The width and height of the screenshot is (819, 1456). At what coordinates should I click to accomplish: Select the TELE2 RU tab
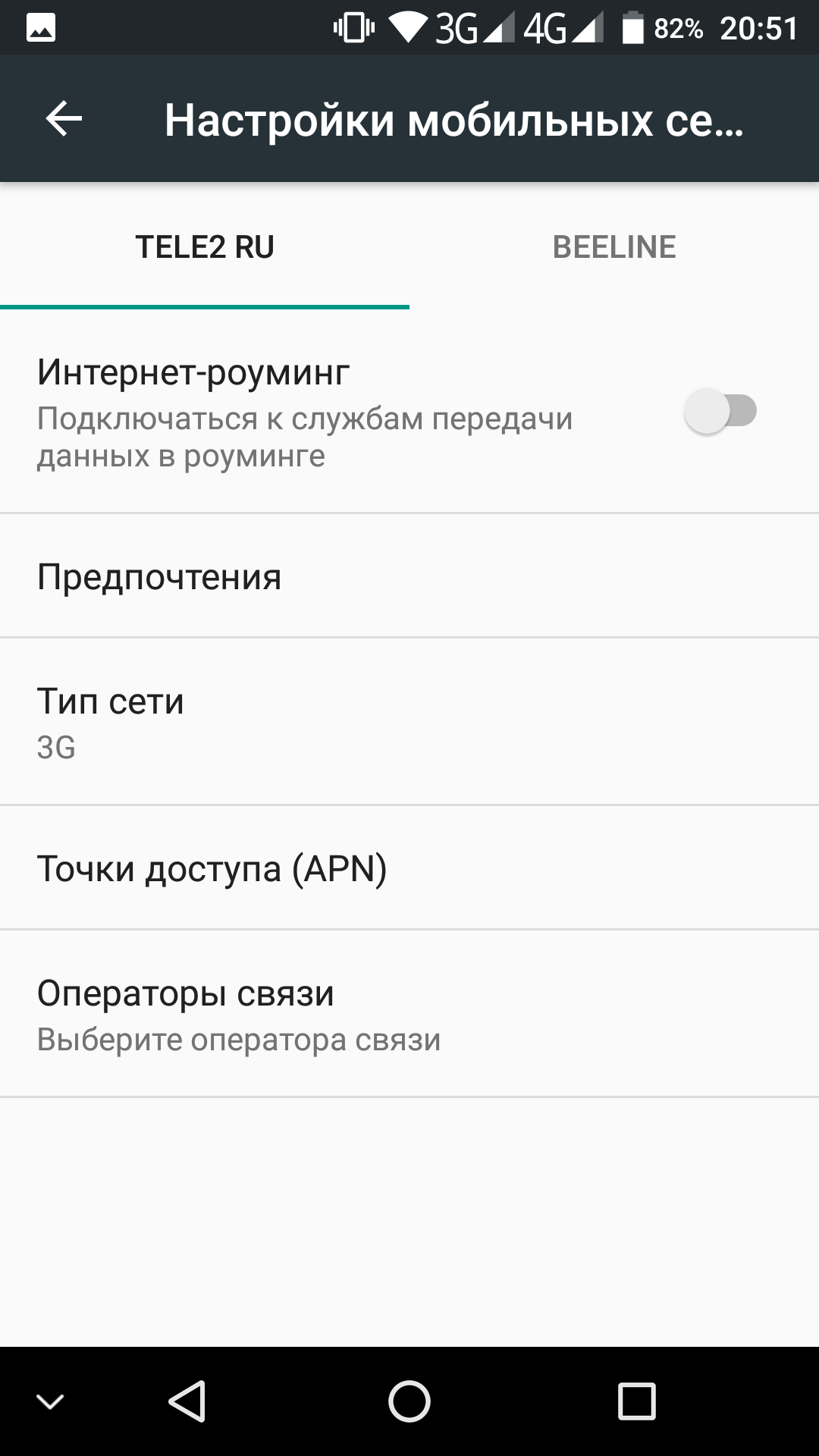[205, 247]
